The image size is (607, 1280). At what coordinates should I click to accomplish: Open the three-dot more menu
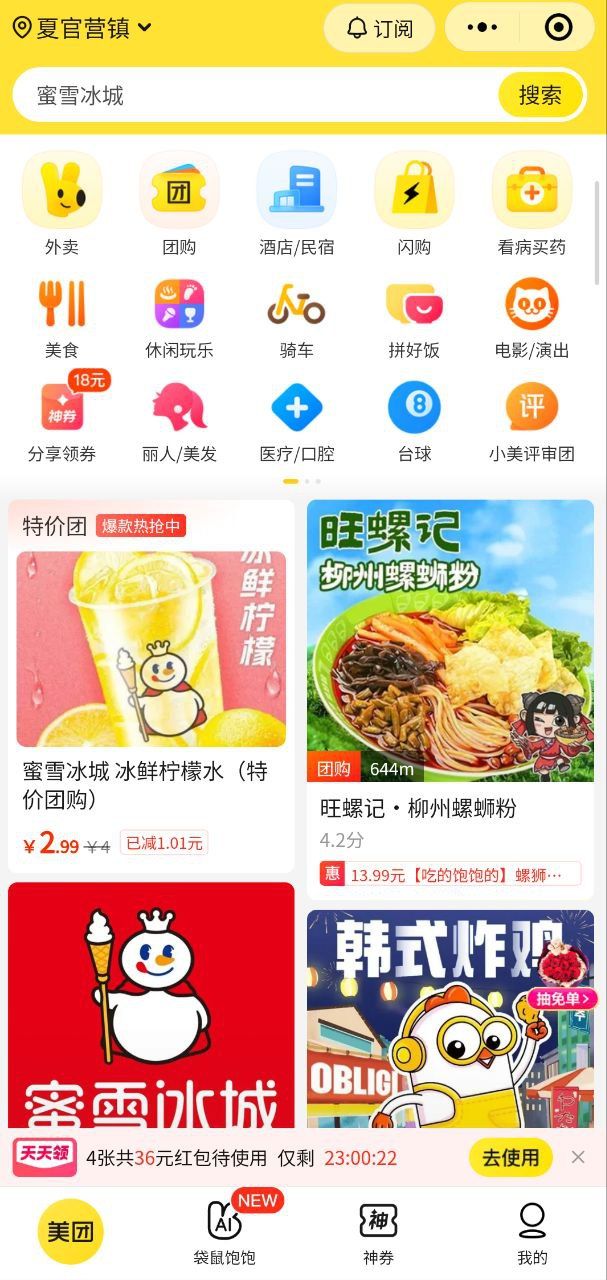(482, 28)
